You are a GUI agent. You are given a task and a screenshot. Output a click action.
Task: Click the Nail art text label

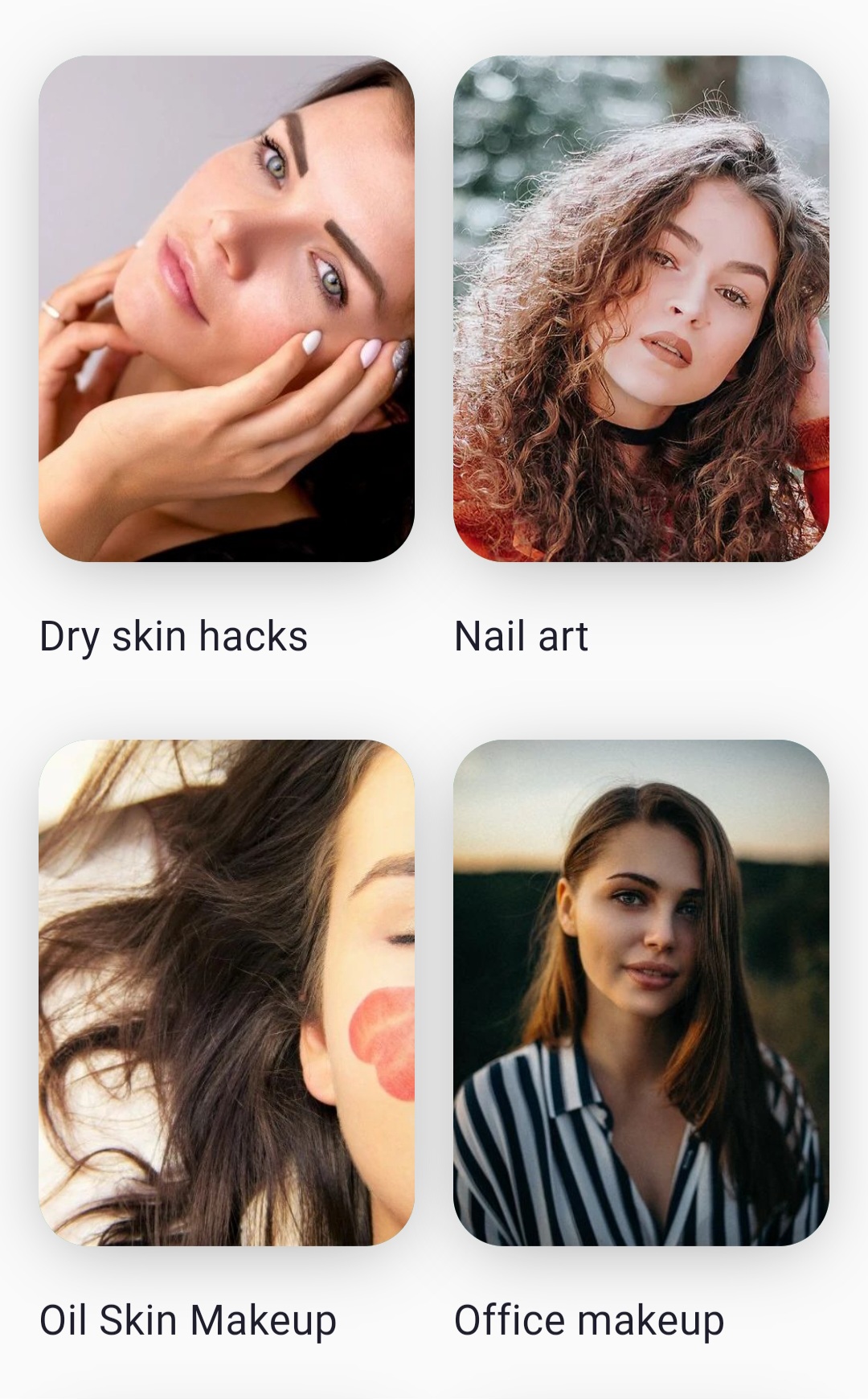pos(522,635)
